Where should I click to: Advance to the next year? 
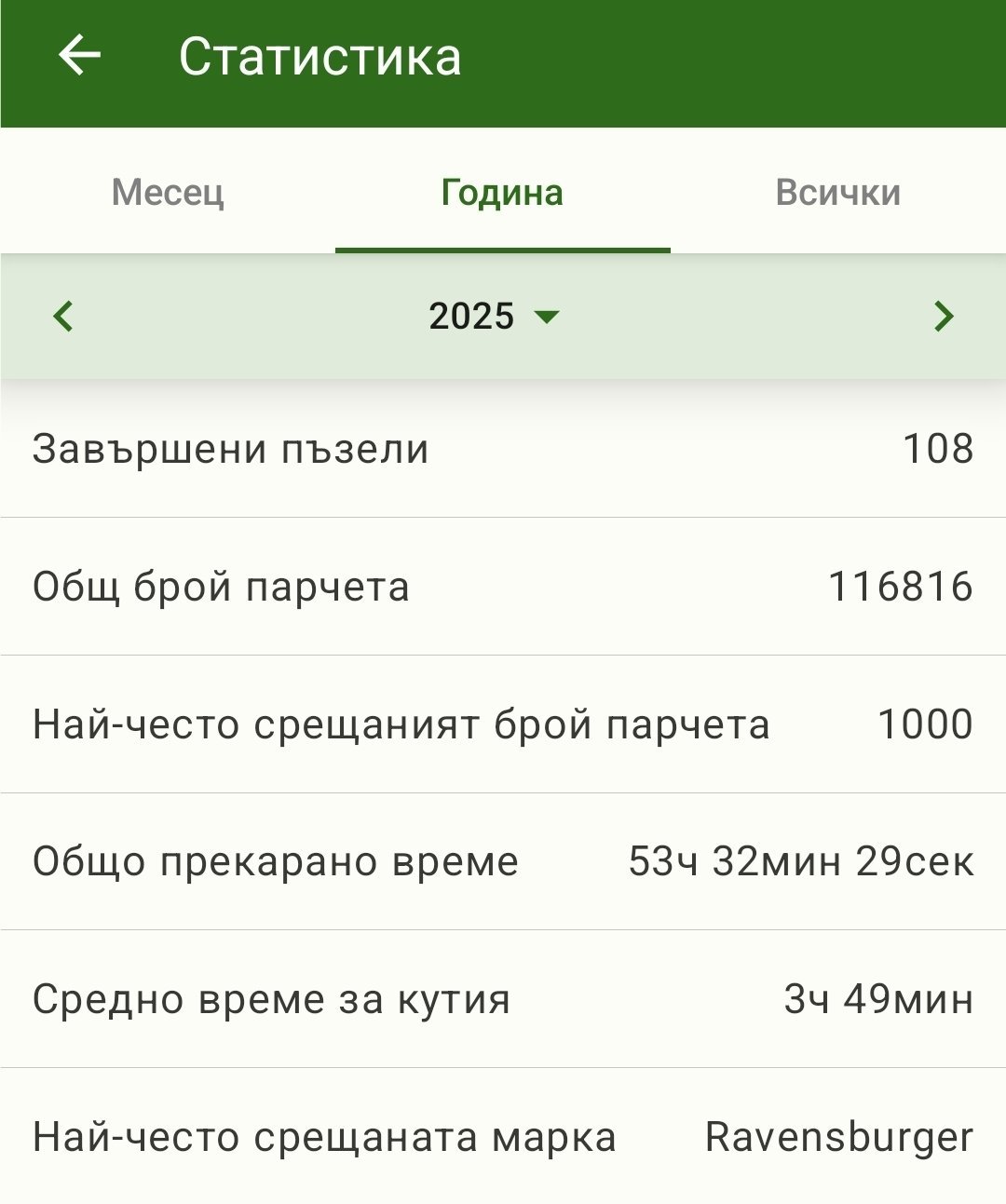[943, 317]
